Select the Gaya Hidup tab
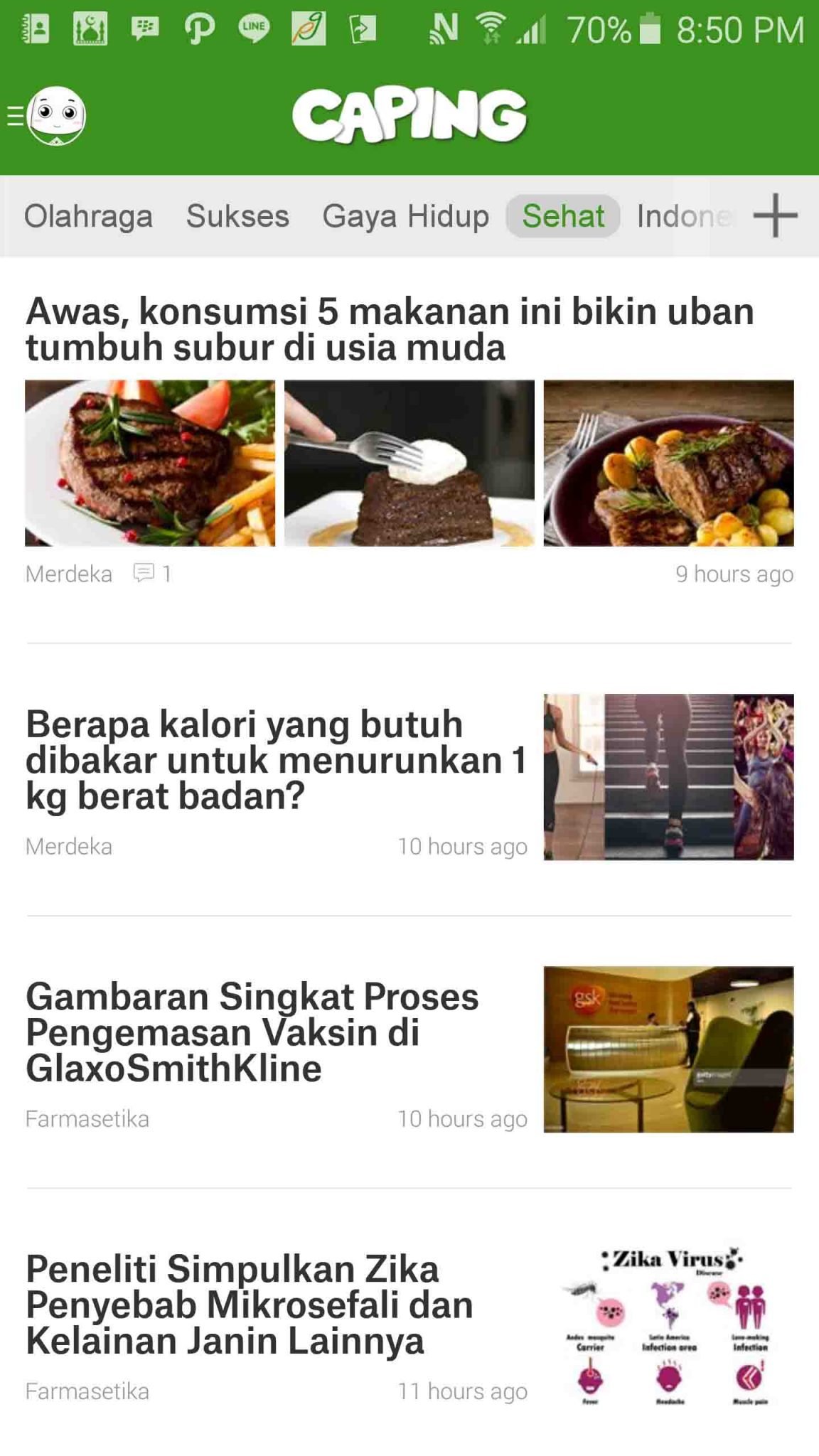Viewport: 819px width, 1456px height. pos(405,216)
